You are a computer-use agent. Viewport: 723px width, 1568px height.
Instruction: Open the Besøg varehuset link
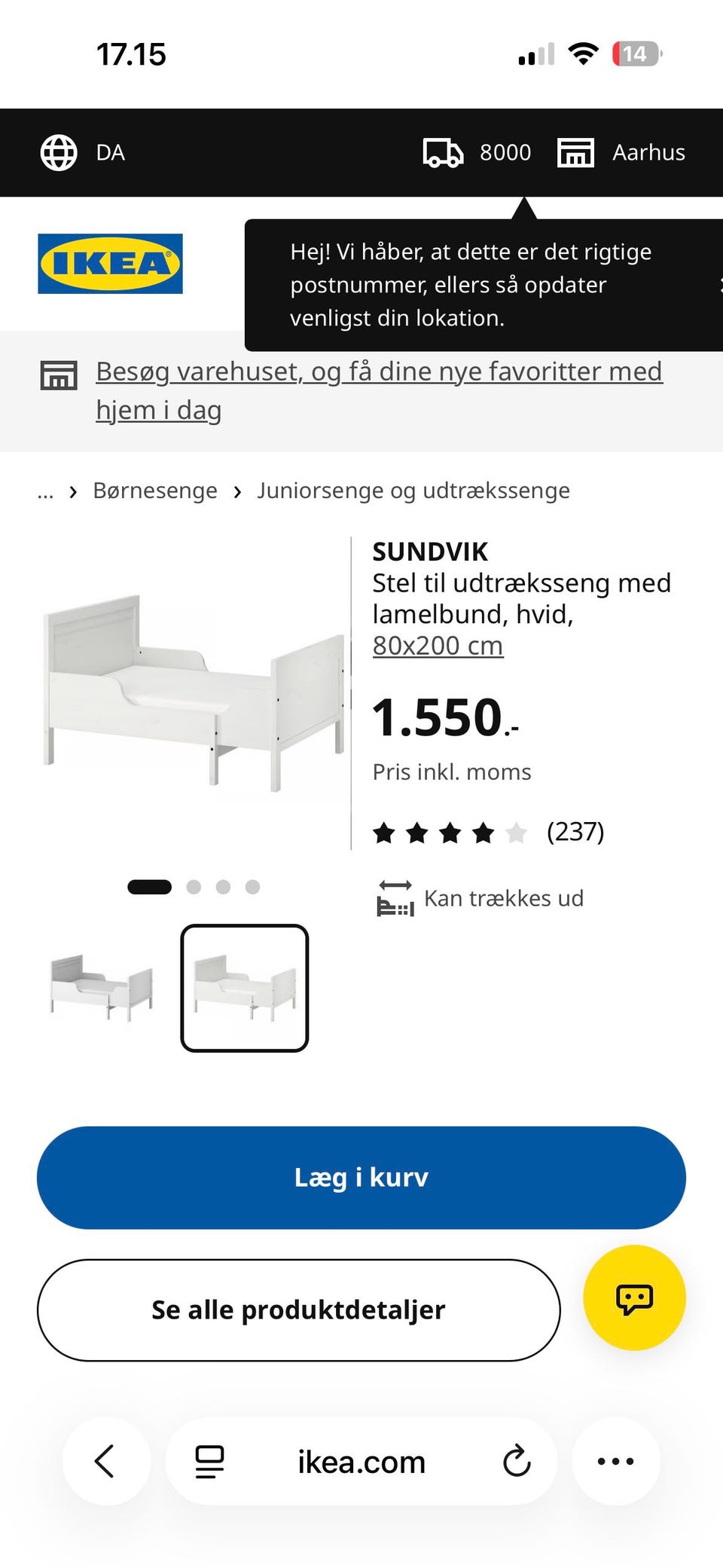379,390
